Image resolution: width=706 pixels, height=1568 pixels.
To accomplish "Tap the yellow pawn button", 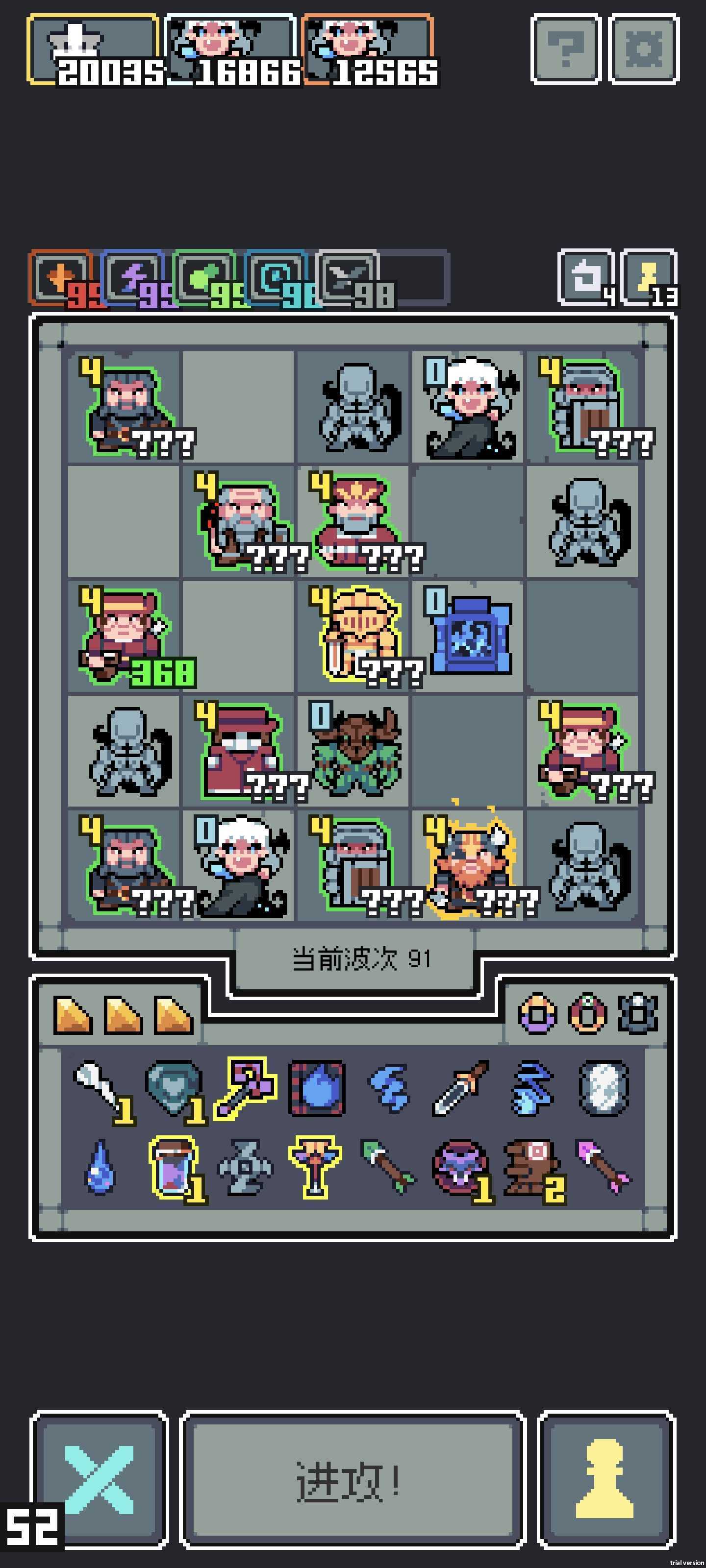I will click(x=606, y=1480).
